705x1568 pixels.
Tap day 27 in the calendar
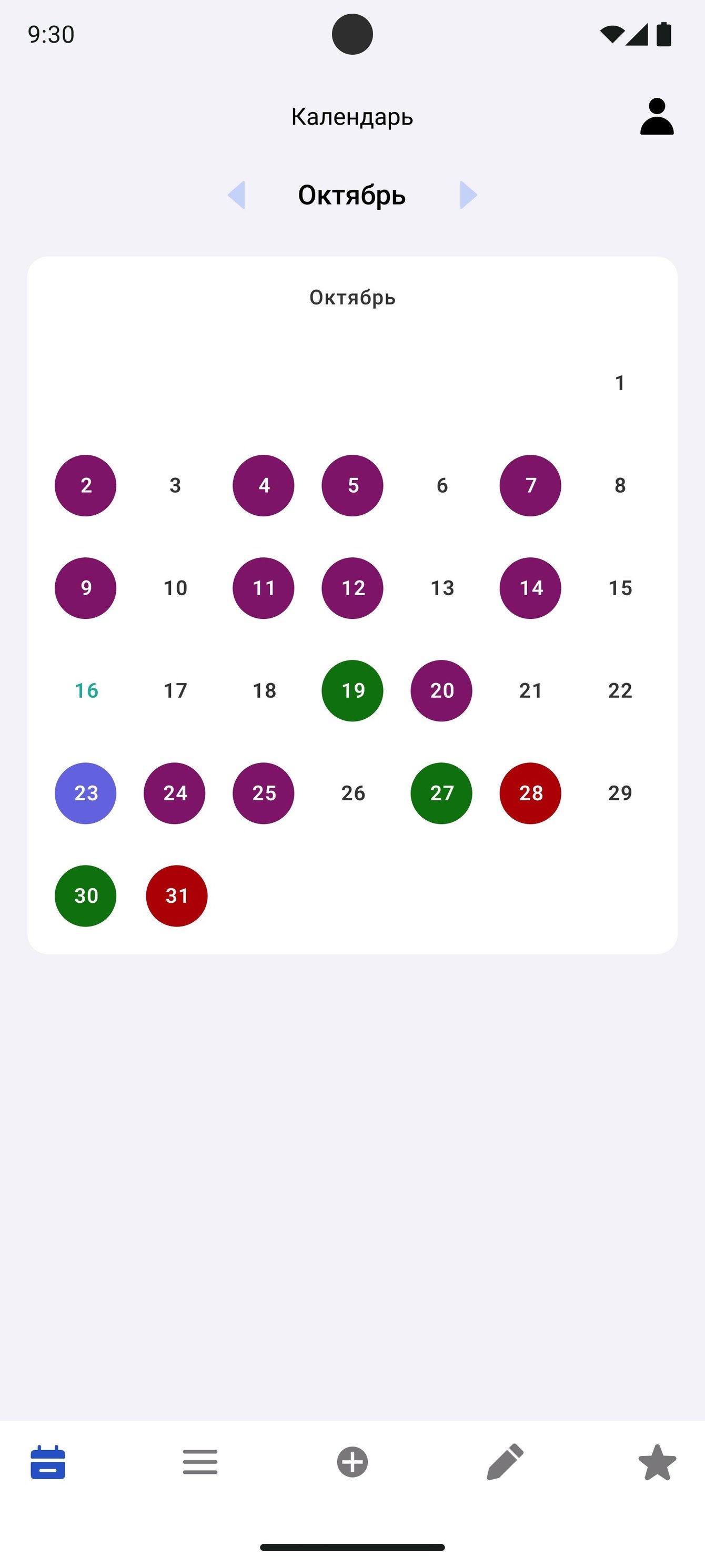pos(441,793)
